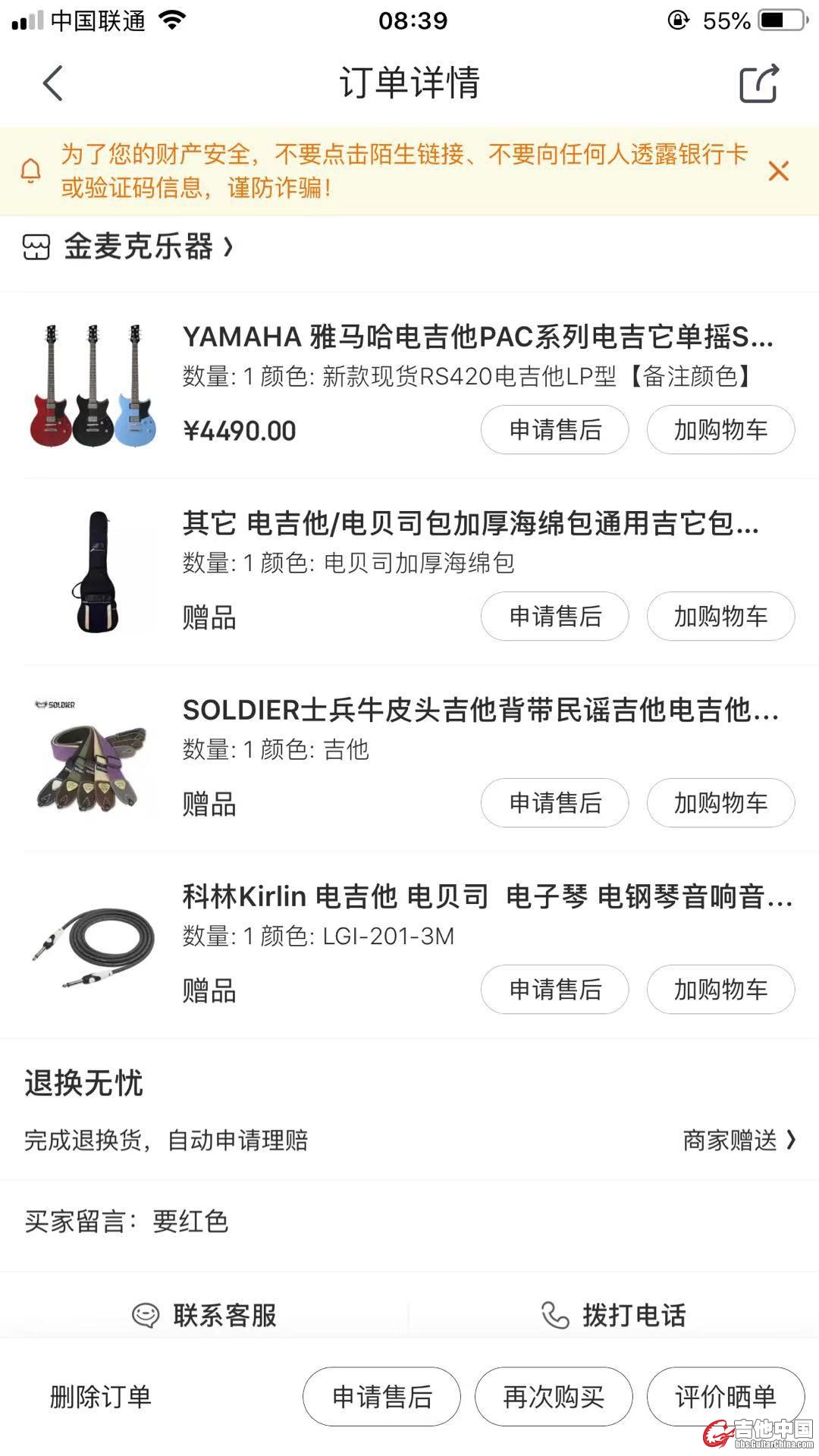
Task: Write a review via 评价晒单
Action: coord(725,1397)
